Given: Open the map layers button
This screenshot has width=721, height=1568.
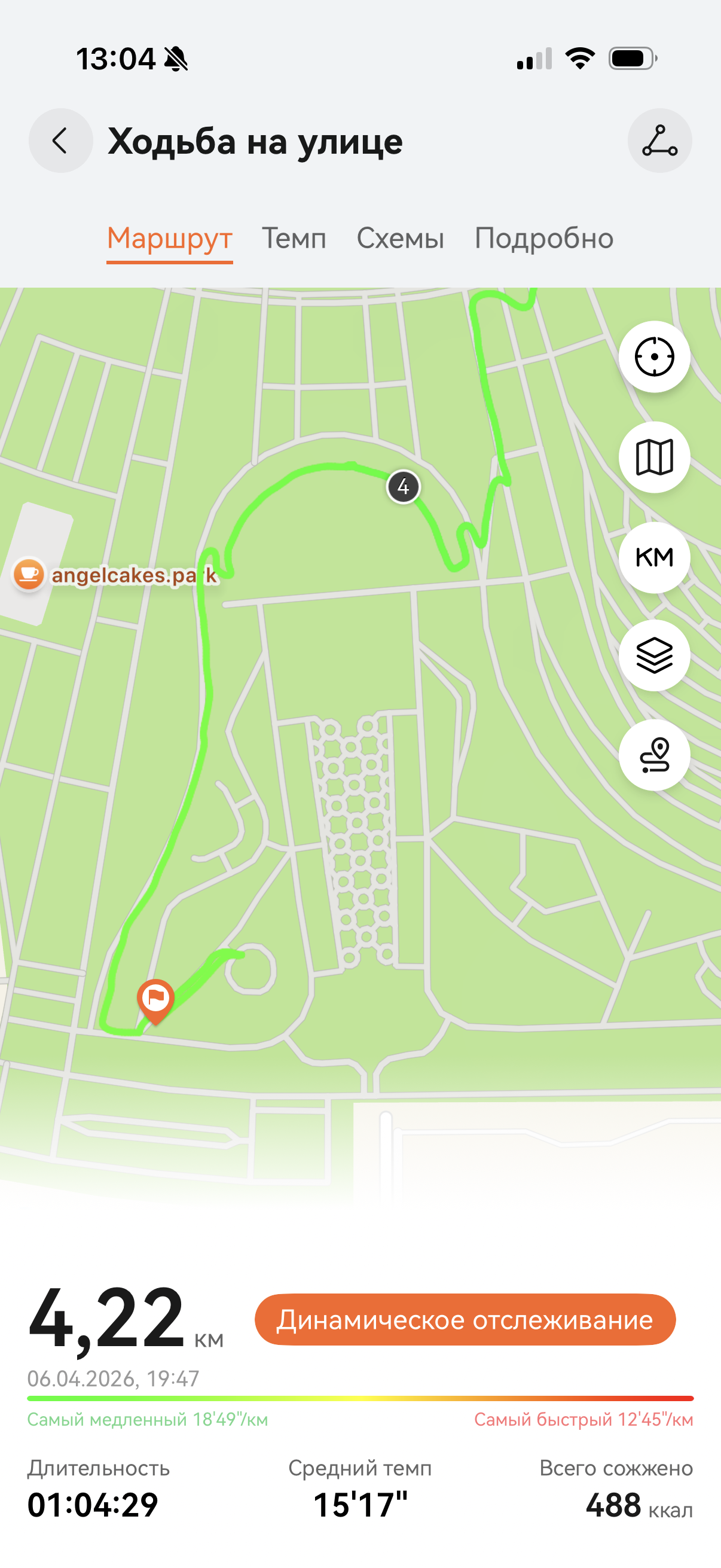Looking at the screenshot, I should pyautogui.click(x=654, y=655).
